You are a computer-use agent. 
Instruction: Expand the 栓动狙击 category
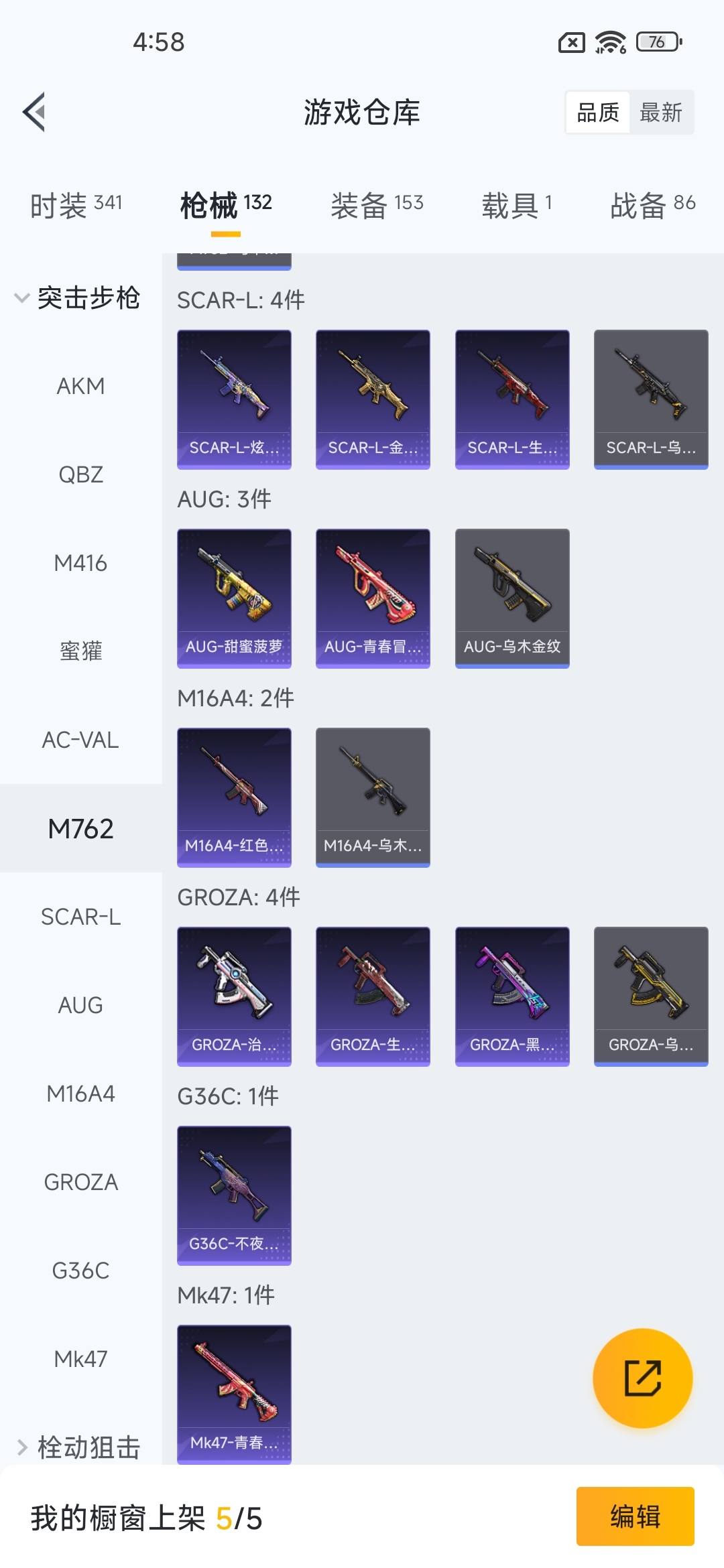tap(77, 1447)
